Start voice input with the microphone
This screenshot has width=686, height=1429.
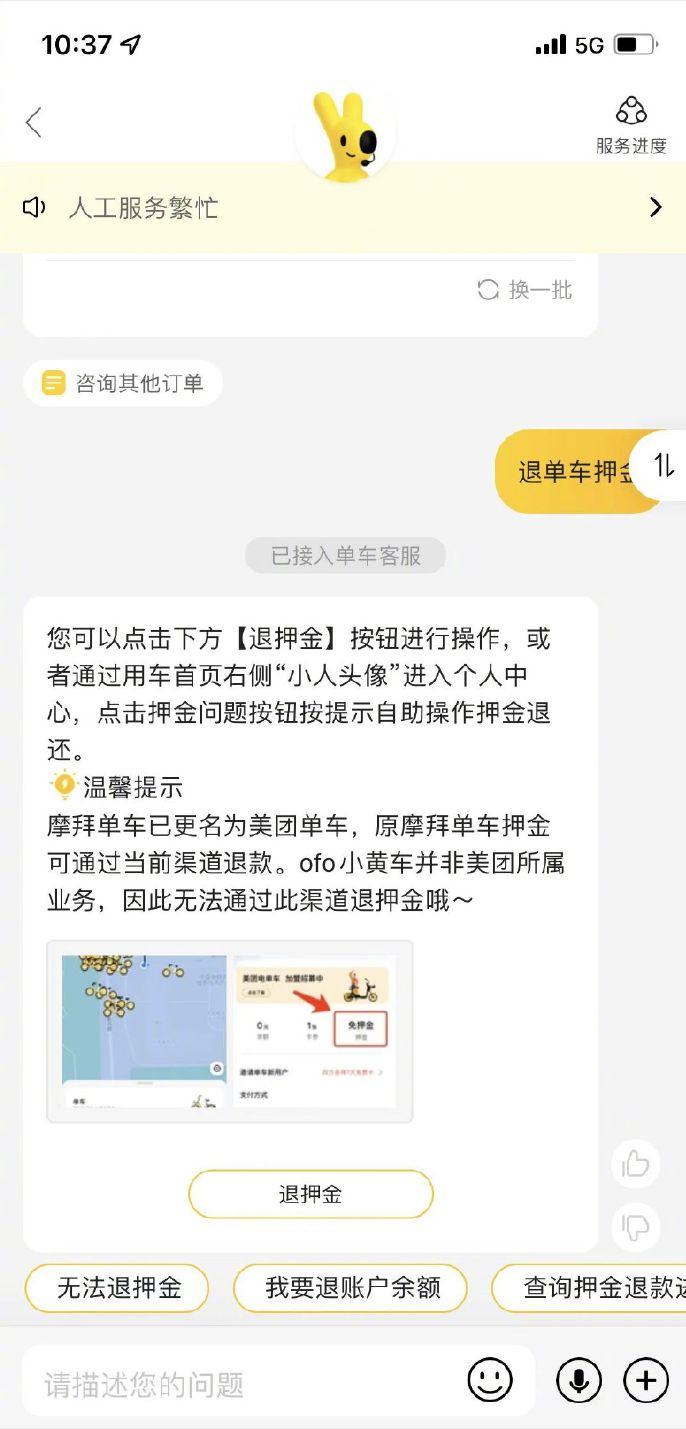[x=579, y=1381]
